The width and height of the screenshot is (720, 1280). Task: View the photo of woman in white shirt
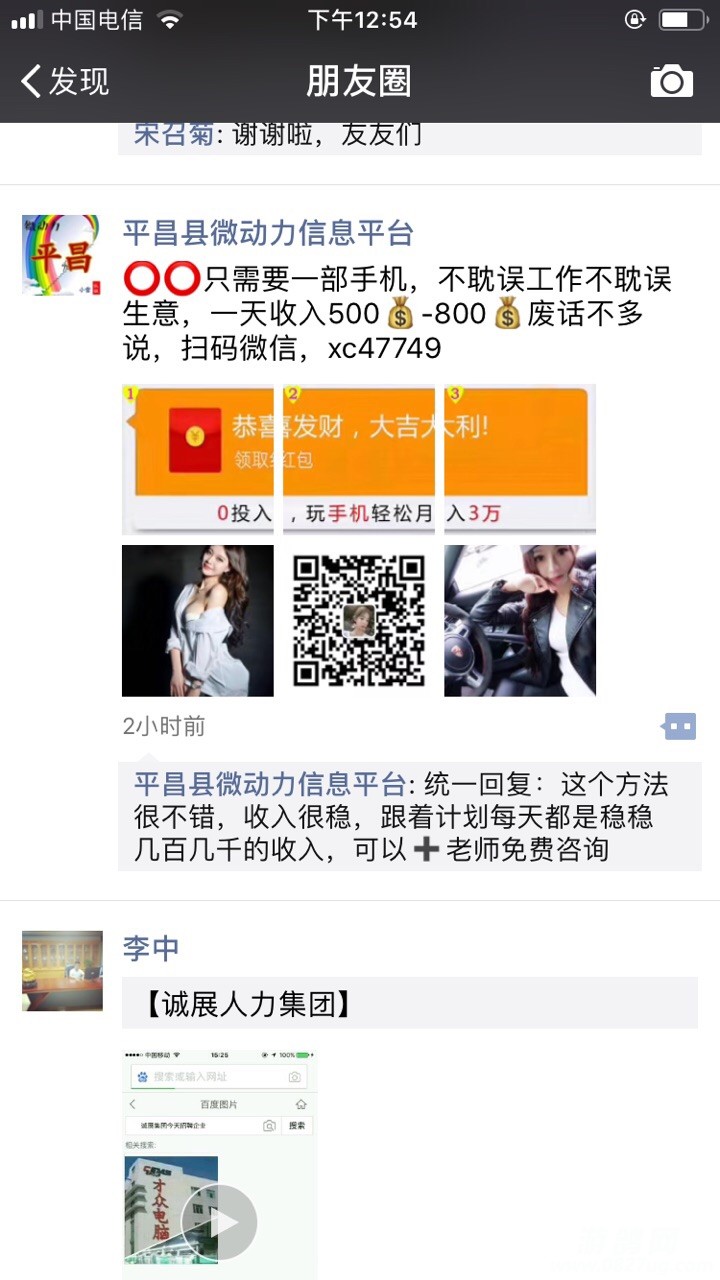(197, 620)
